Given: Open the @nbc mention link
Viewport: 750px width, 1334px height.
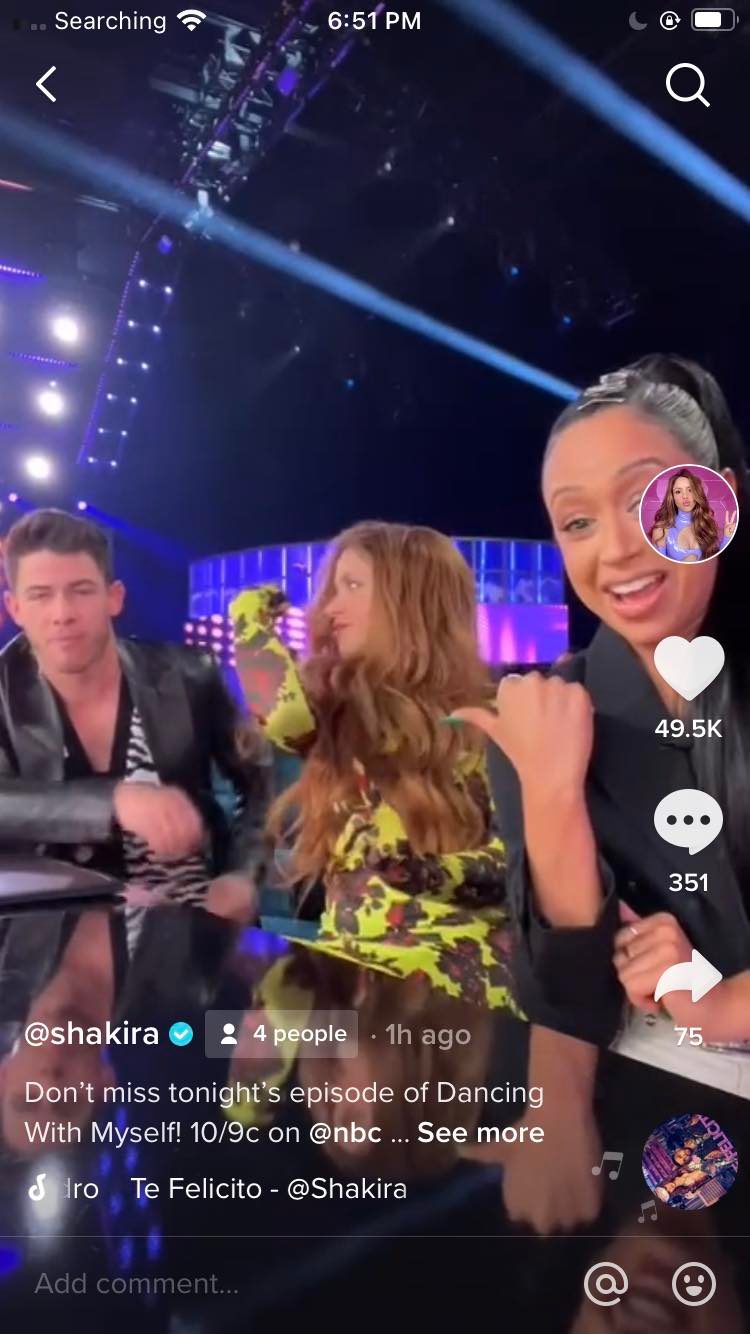Looking at the screenshot, I should point(344,1133).
